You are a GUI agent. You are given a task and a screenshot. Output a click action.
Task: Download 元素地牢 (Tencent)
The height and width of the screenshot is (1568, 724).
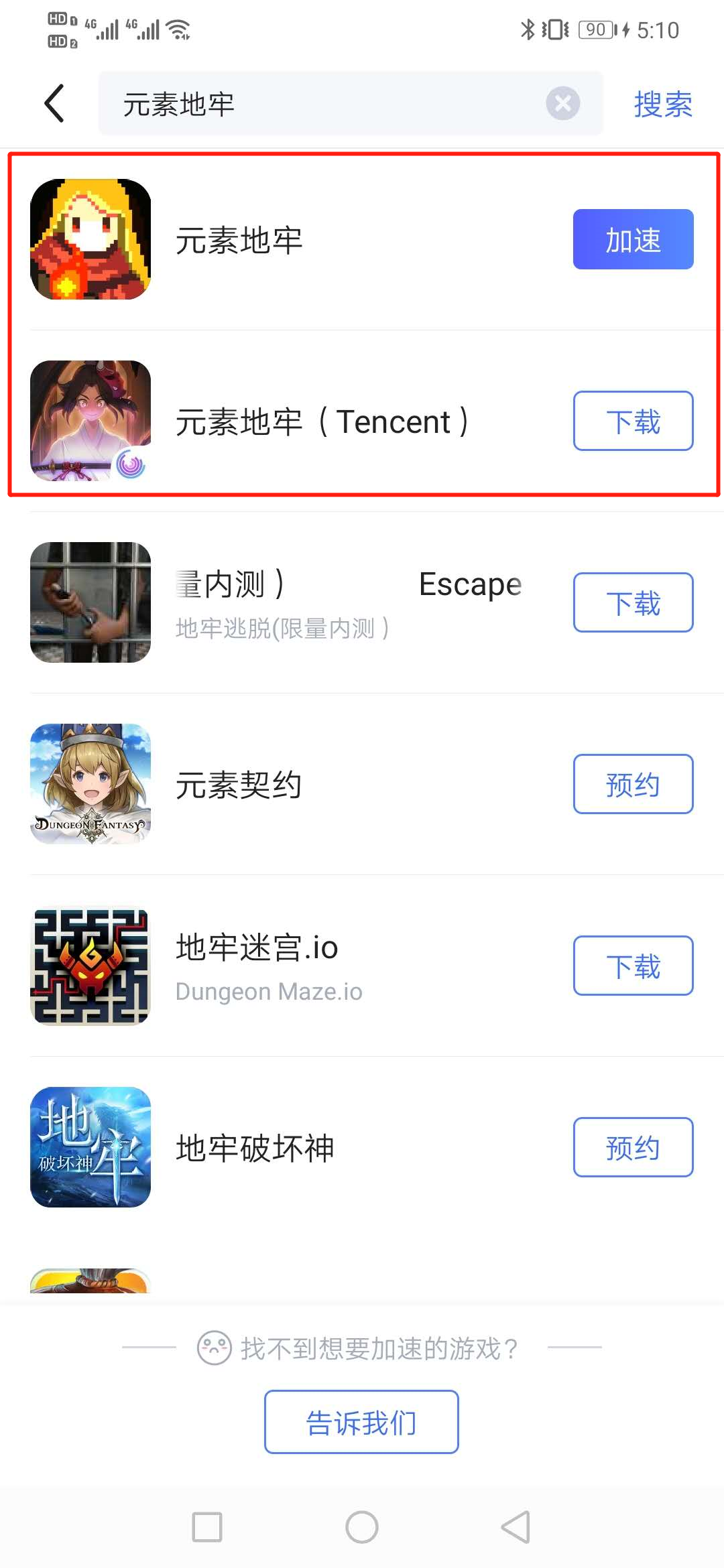click(x=633, y=421)
